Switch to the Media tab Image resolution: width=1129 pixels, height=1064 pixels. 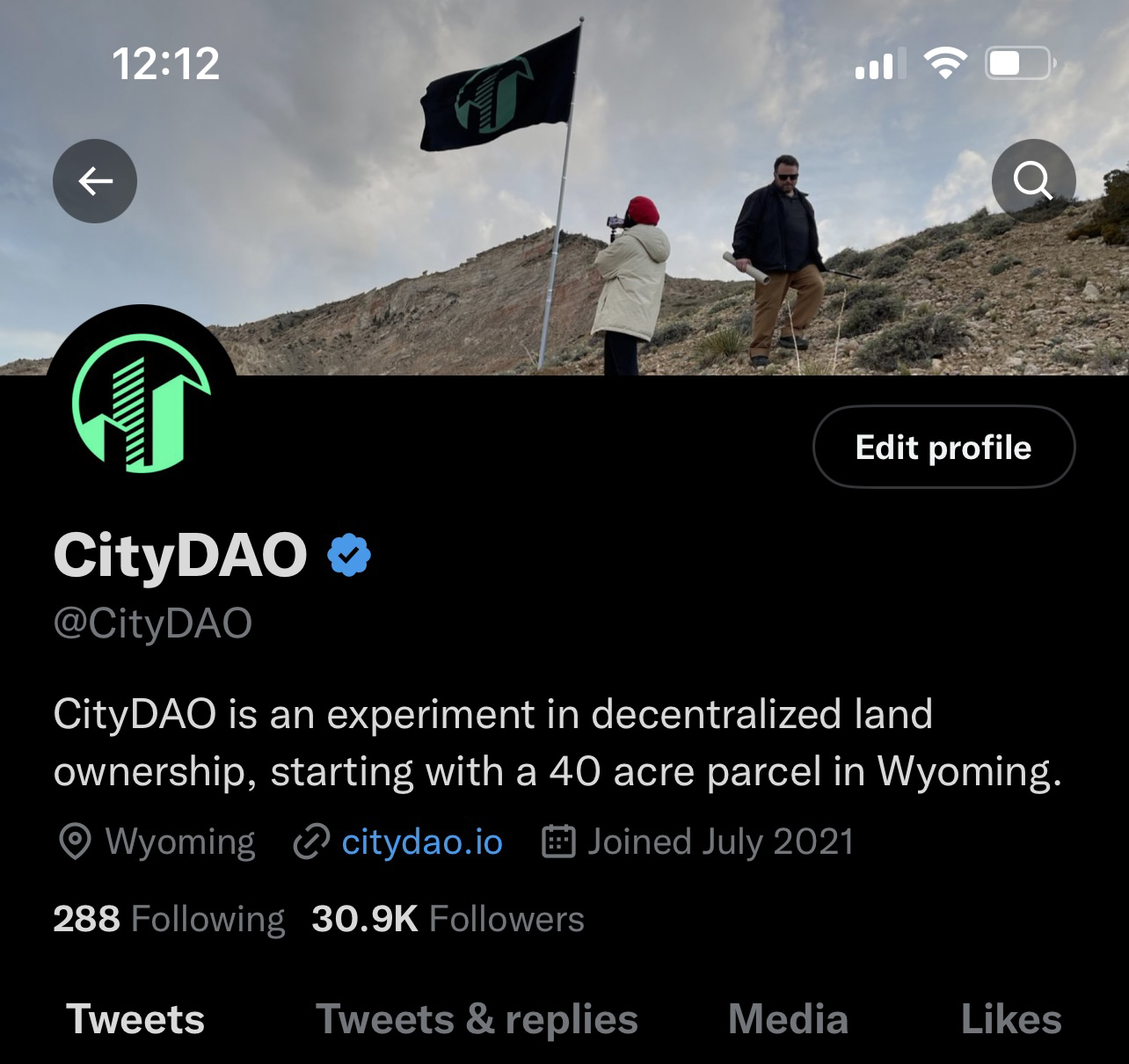(x=788, y=1019)
